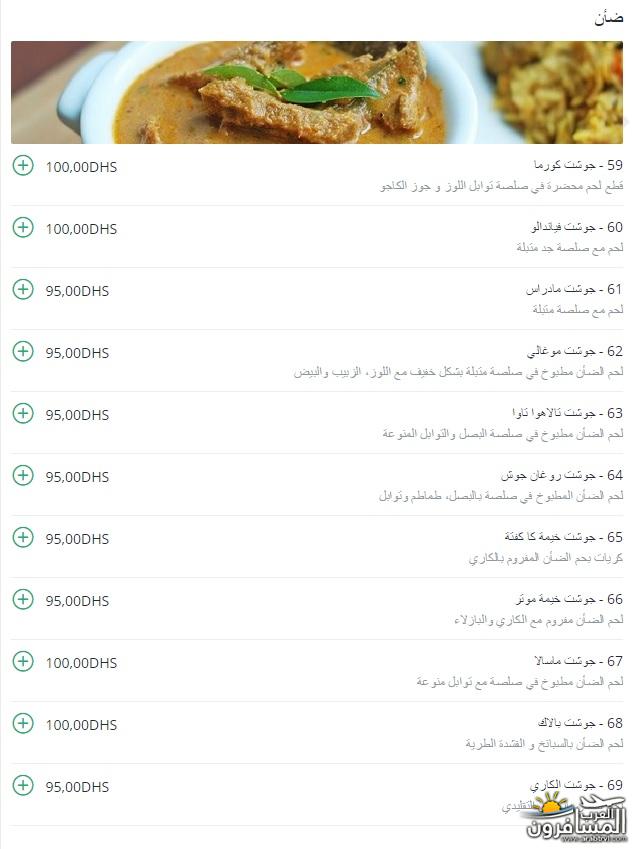Add item 66 جوشت خيمة موتر
This screenshot has height=849, width=634.
23,599
